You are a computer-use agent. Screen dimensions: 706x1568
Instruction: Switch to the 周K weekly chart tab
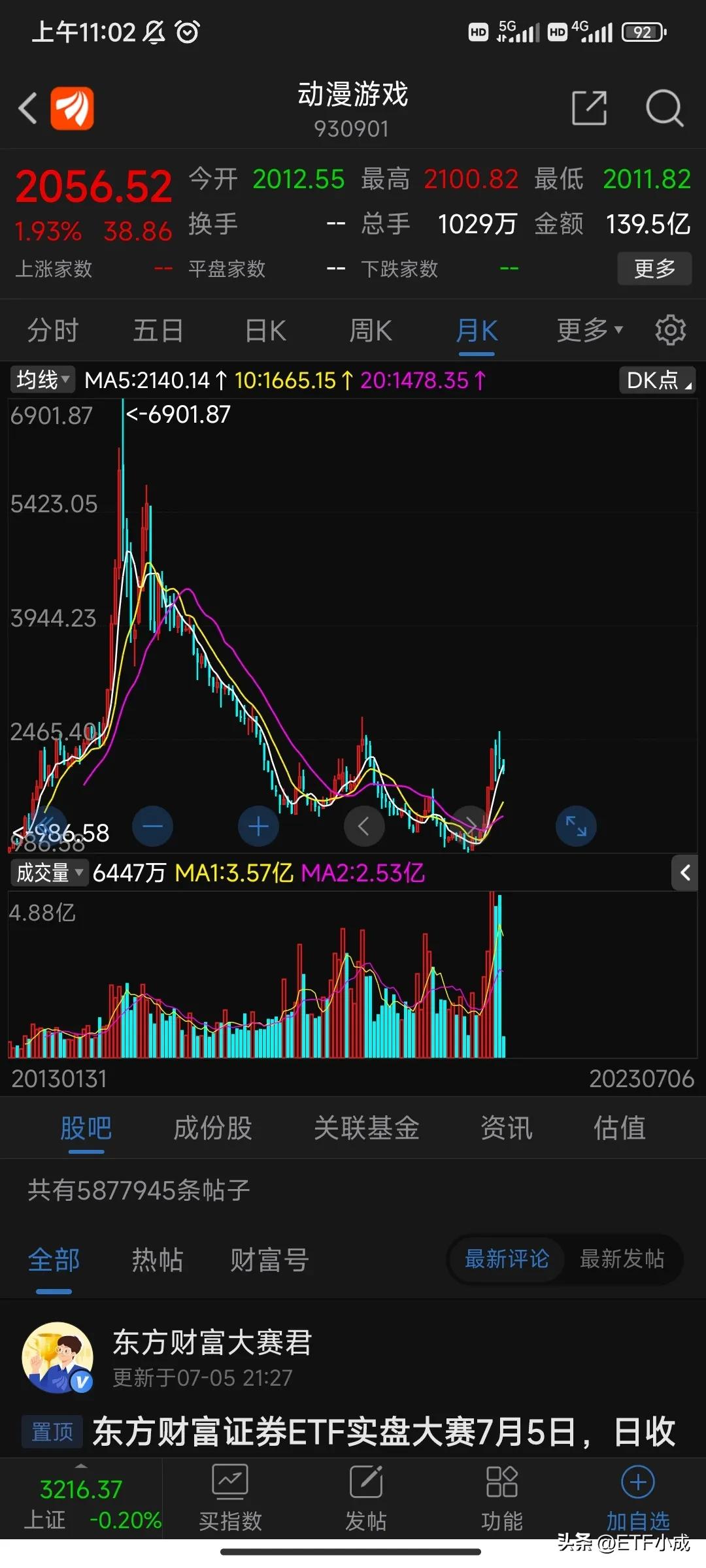369,330
